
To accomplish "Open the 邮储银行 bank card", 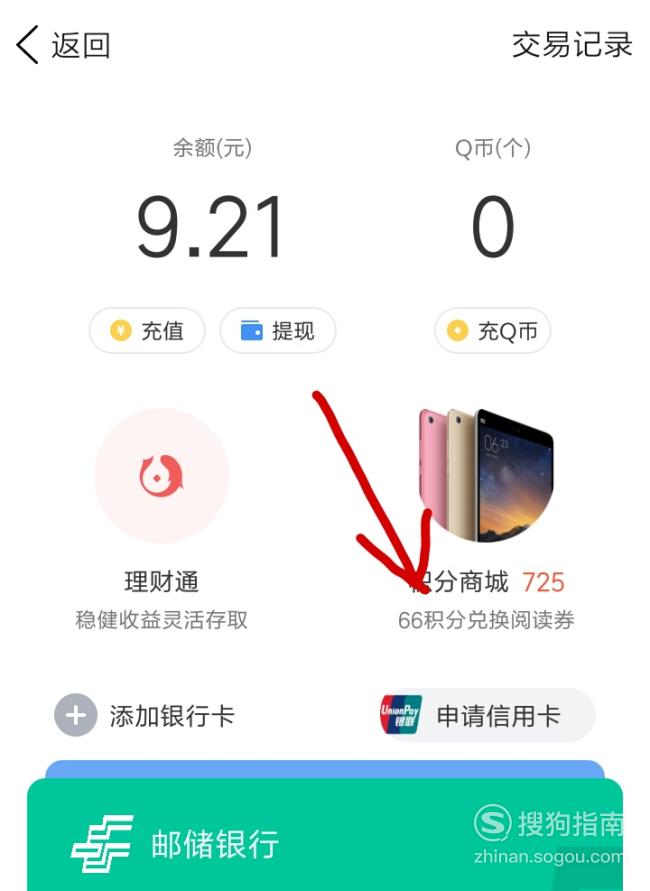I will (x=215, y=844).
